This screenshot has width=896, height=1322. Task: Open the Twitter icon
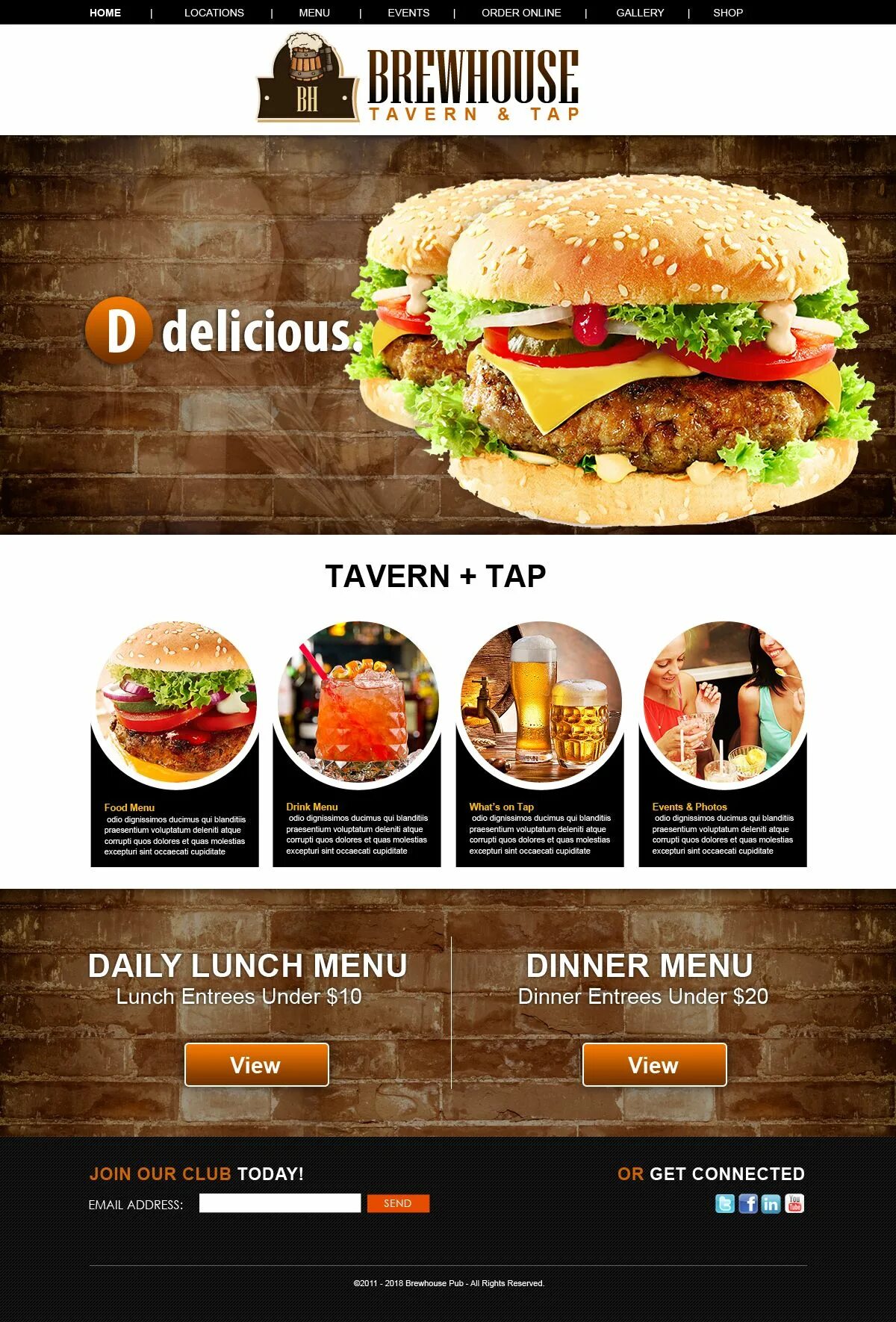(x=724, y=1203)
